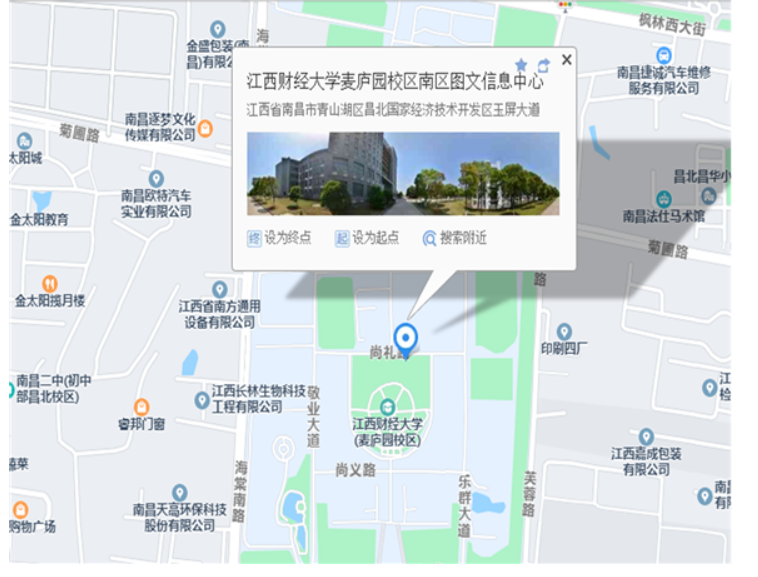Screen dimensions: 758x577
Task: Tap the blue location marker pin
Action: (405, 337)
